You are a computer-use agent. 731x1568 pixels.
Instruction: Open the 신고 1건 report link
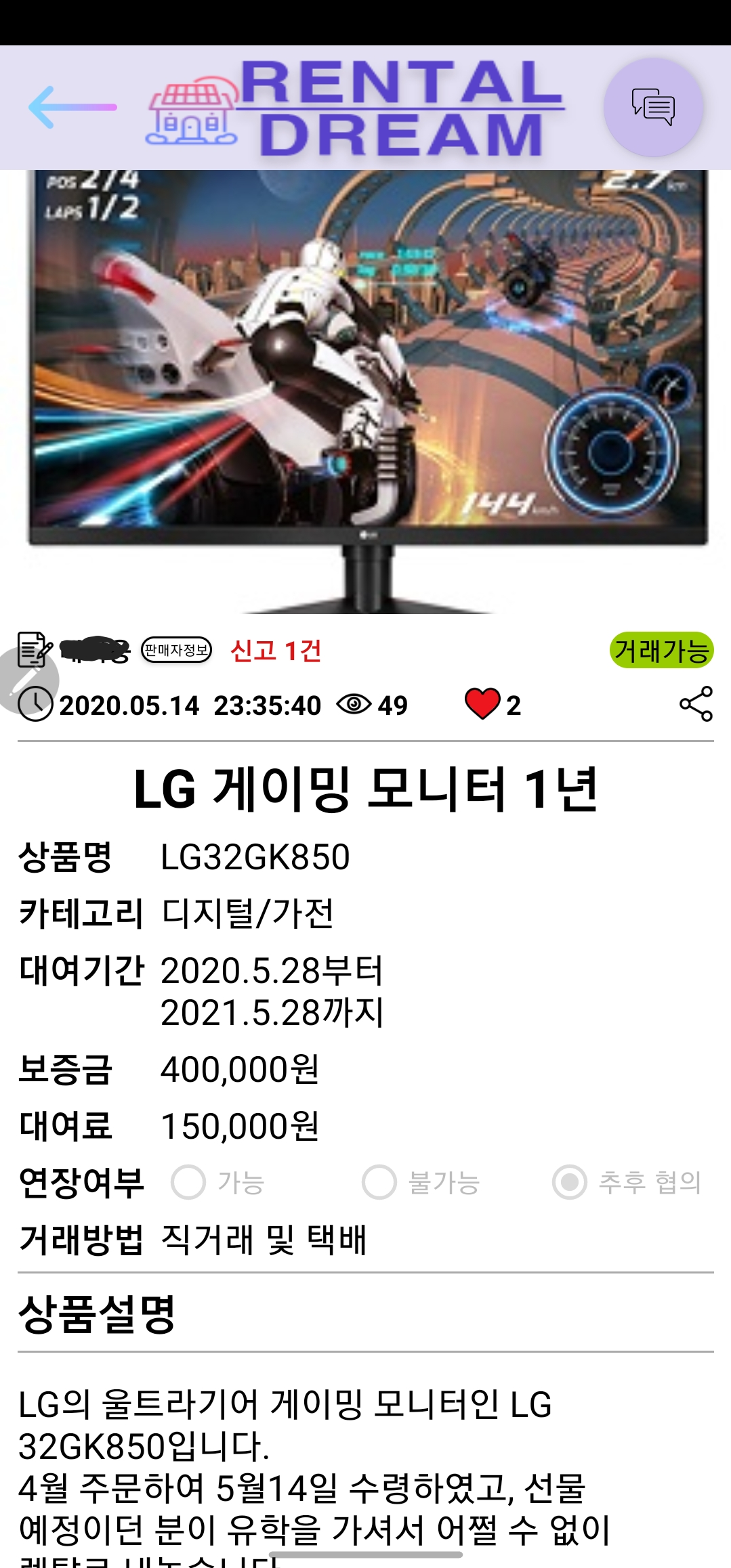(x=276, y=651)
